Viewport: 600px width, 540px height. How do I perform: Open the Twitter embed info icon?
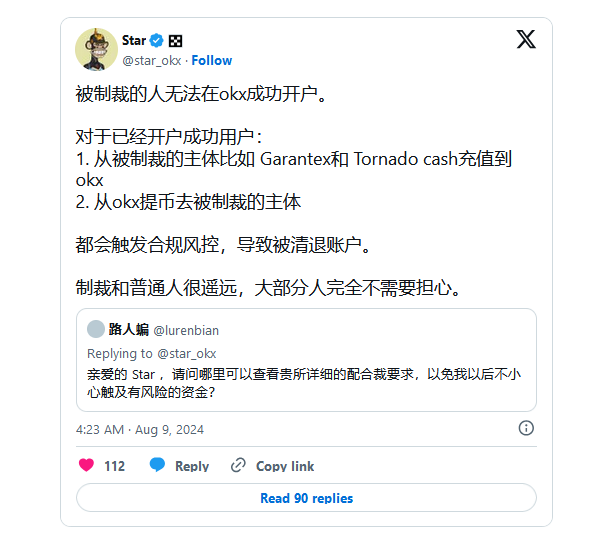[526, 428]
